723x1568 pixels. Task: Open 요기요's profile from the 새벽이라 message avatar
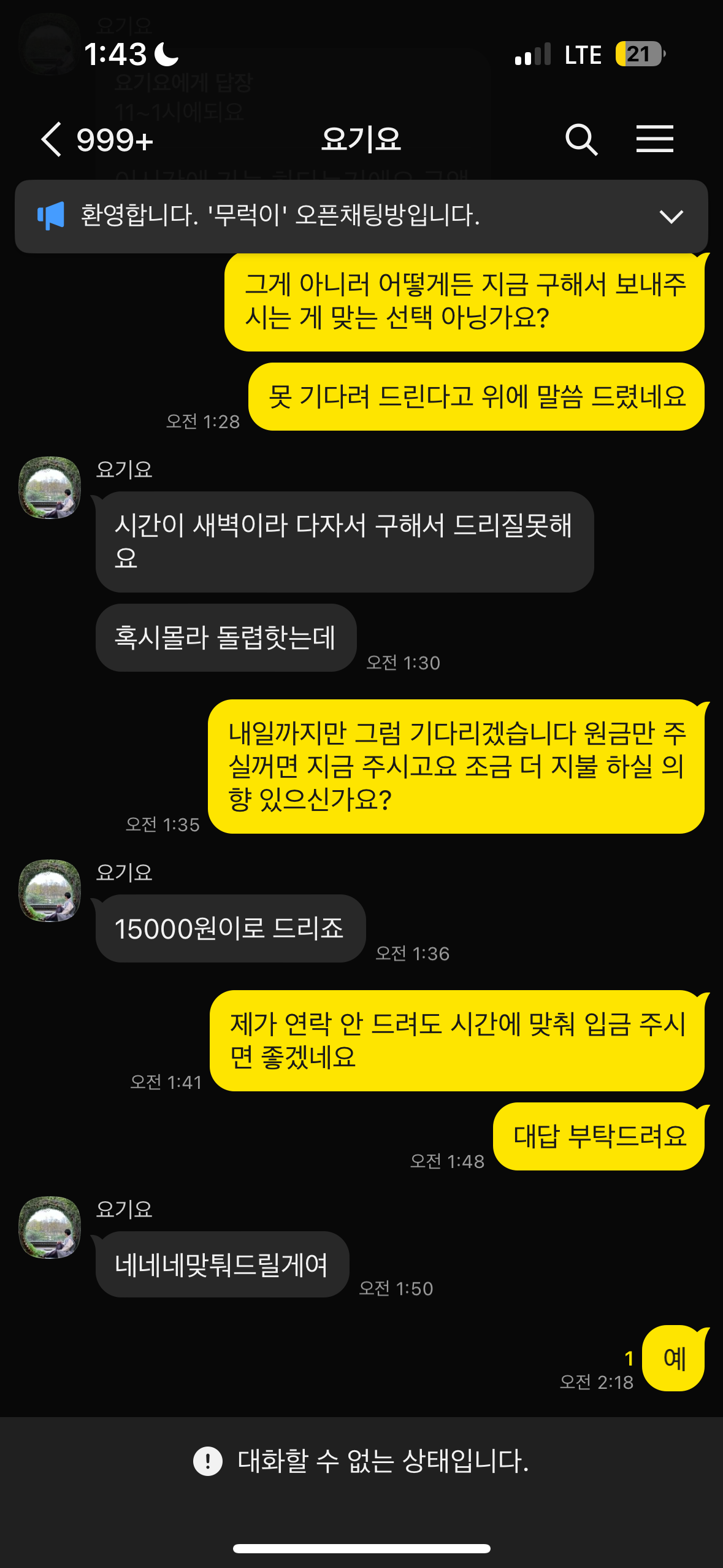point(50,488)
